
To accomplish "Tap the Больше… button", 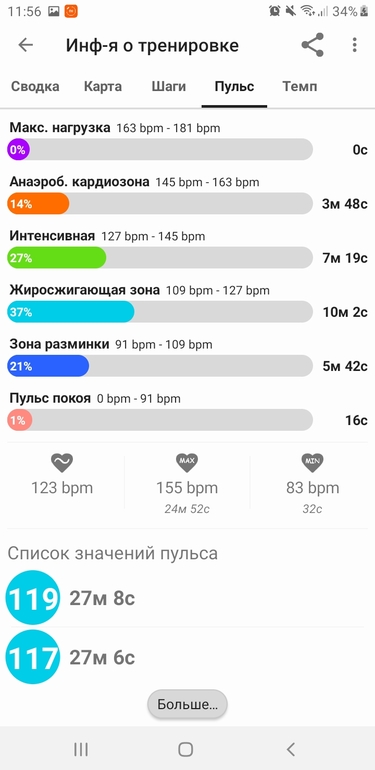I will (188, 705).
